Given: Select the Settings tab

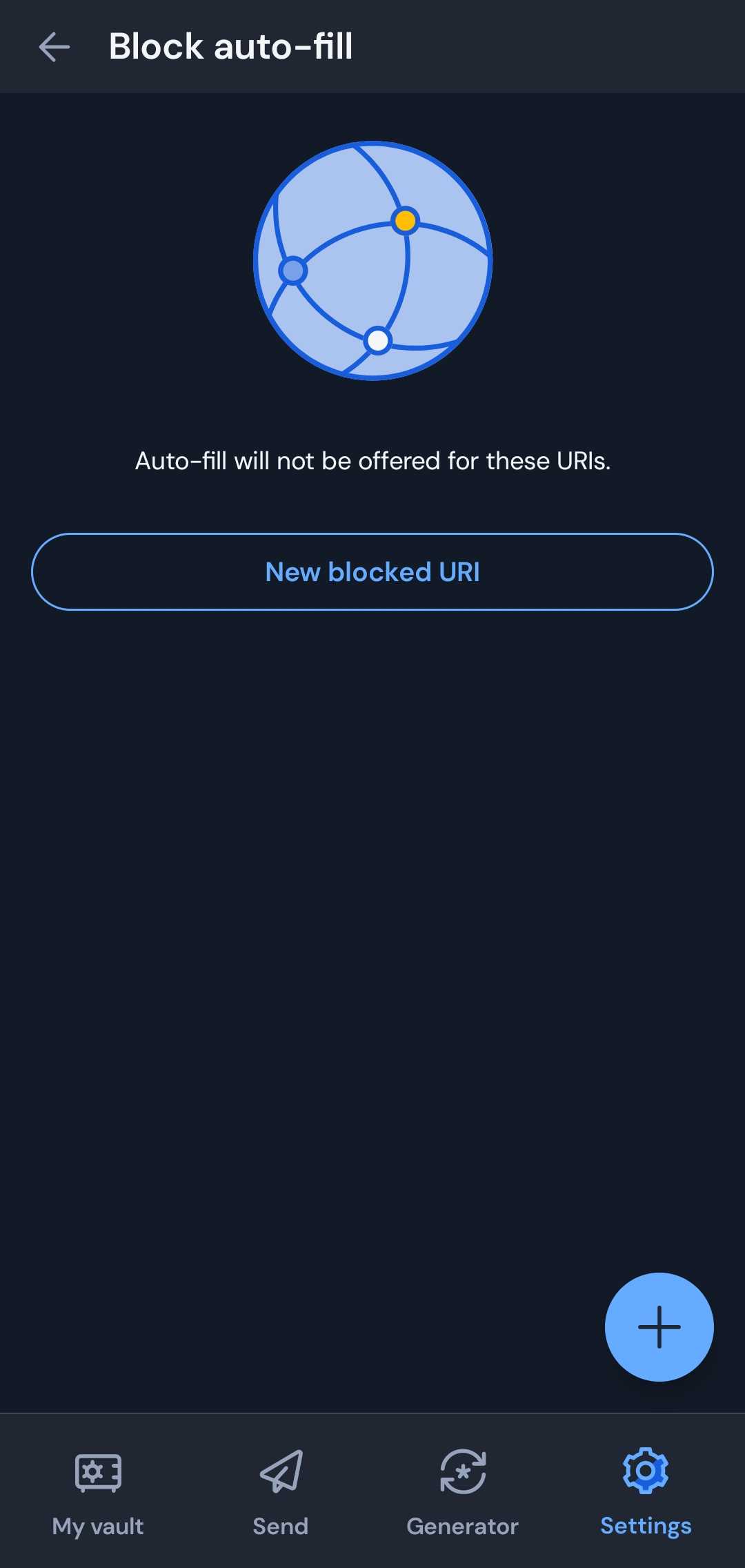Looking at the screenshot, I should point(645,1491).
